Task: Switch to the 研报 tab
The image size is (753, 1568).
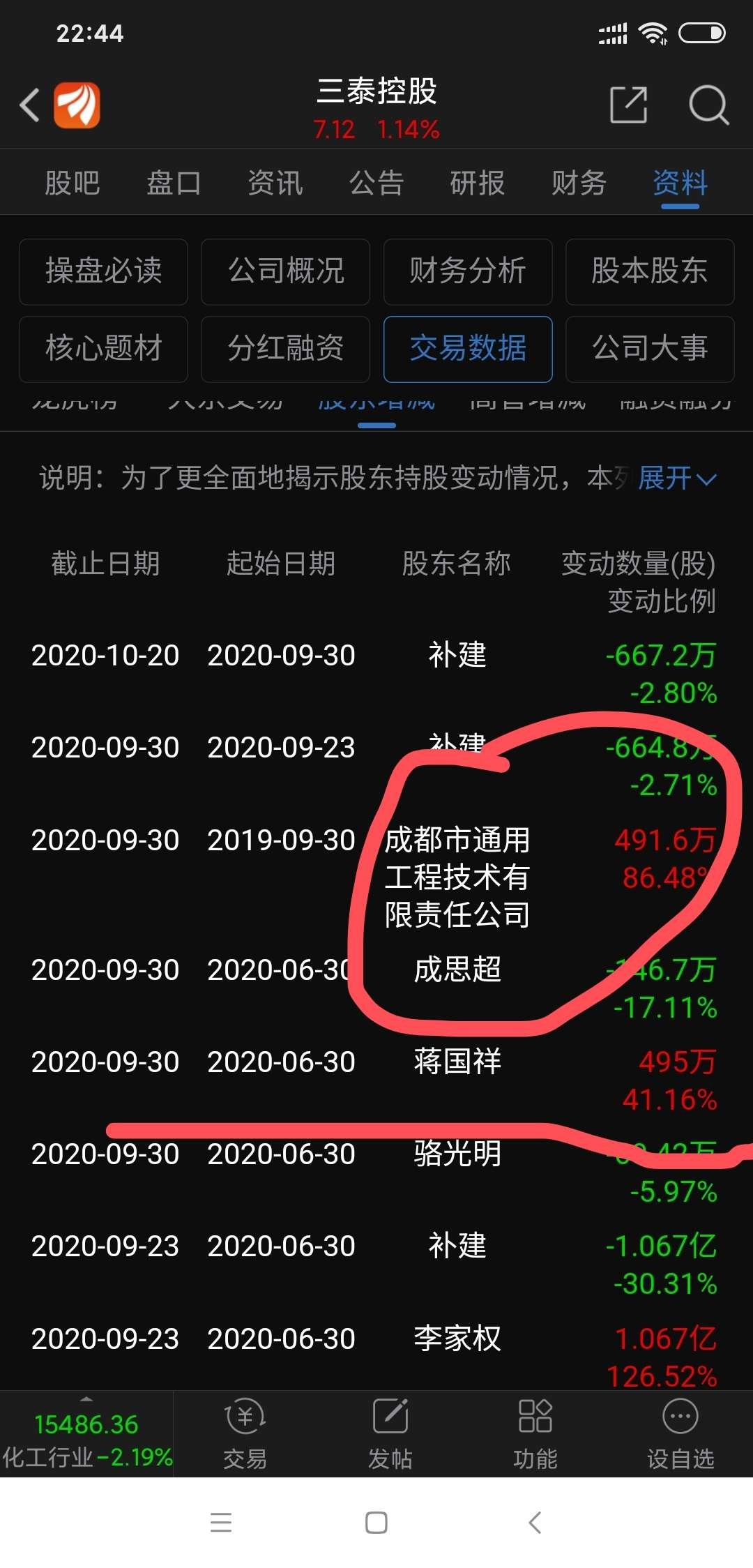Action: click(x=477, y=183)
